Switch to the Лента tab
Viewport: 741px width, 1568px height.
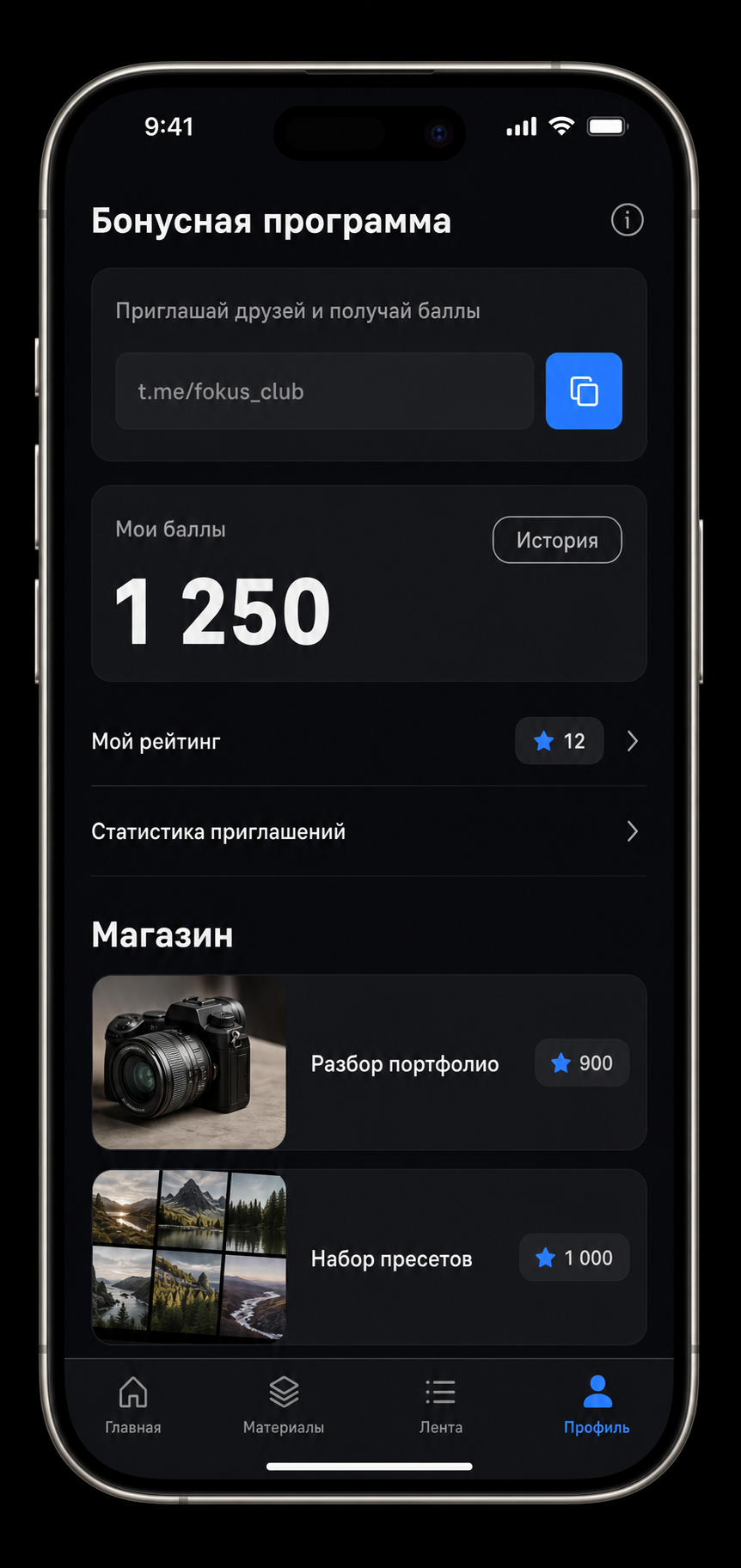point(441,1405)
